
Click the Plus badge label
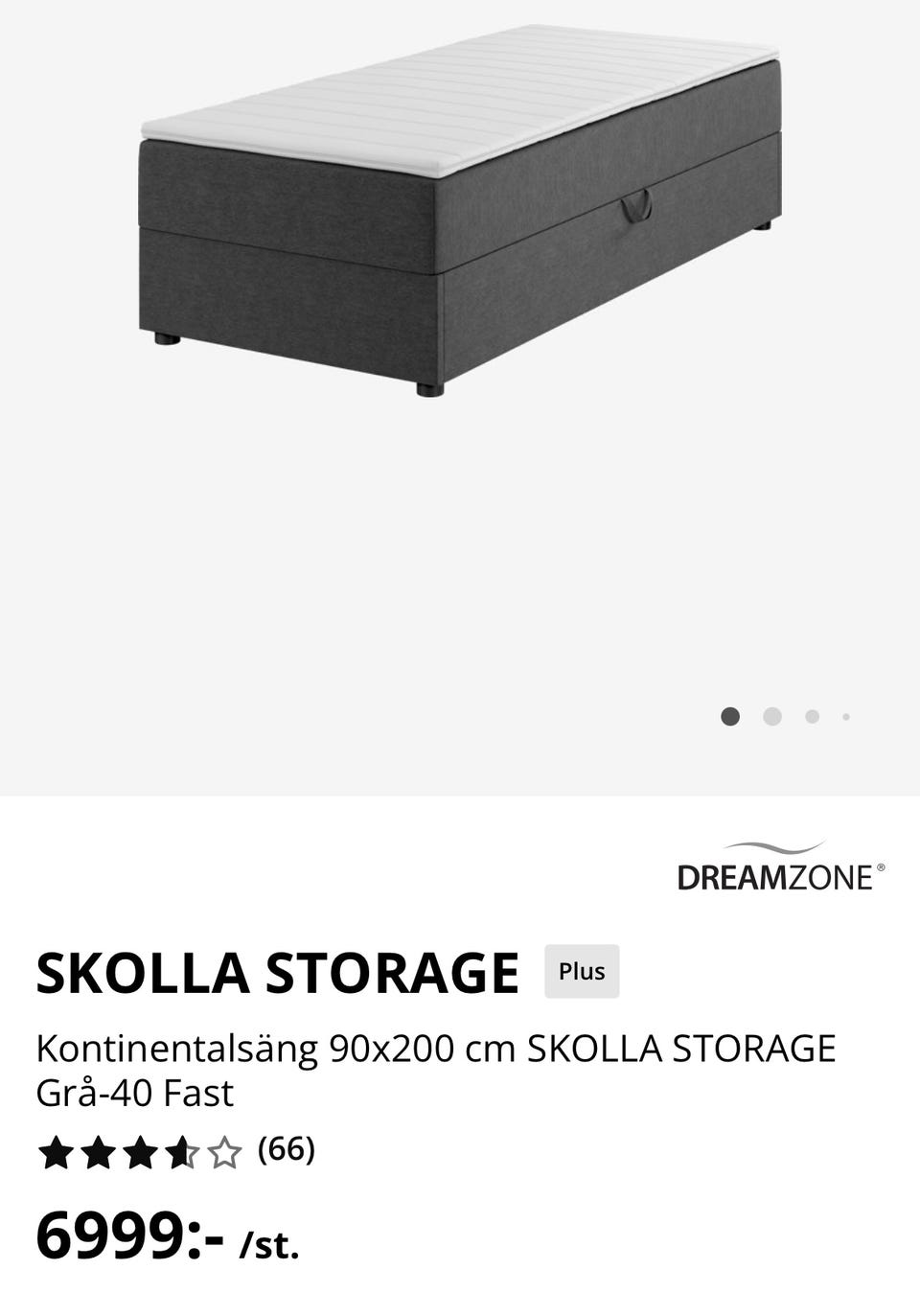tap(583, 970)
